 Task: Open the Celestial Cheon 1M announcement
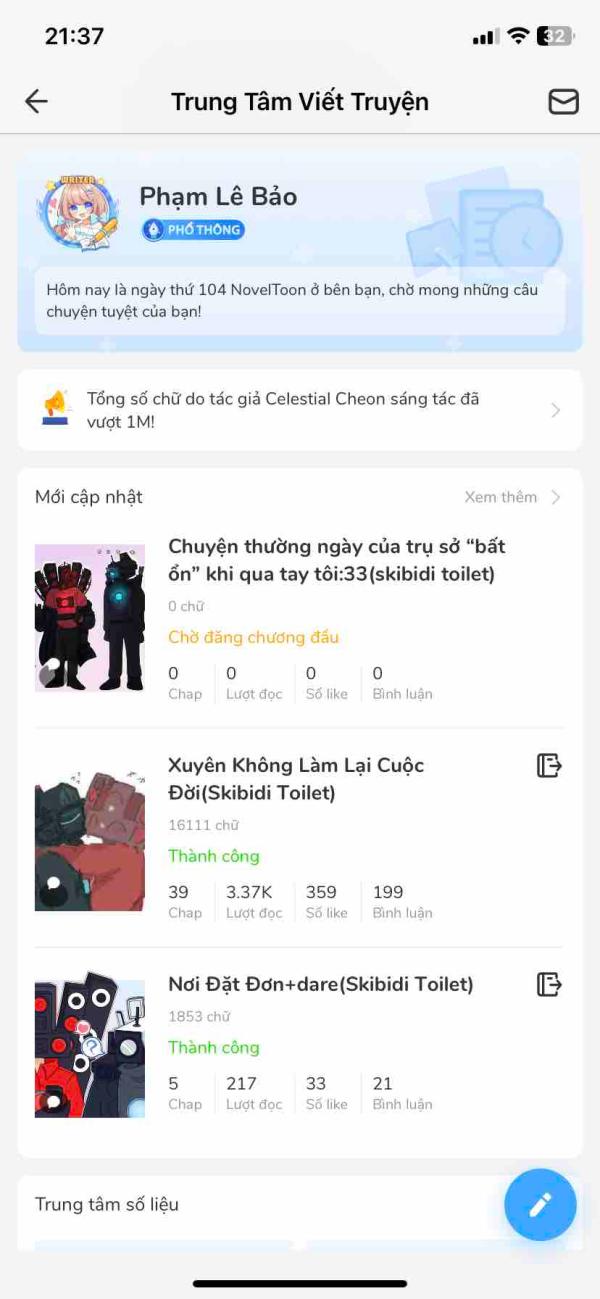click(300, 410)
